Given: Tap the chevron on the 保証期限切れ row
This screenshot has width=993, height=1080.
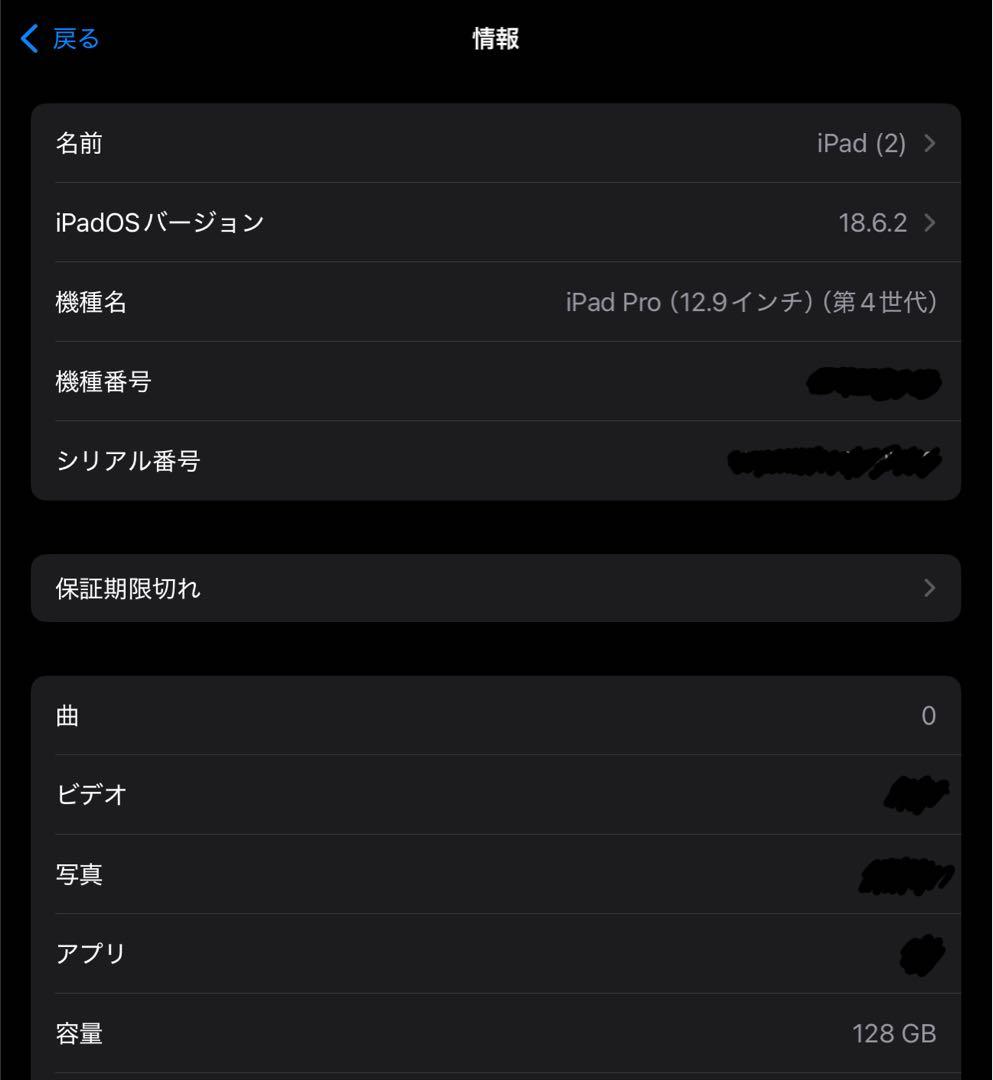Looking at the screenshot, I should [928, 589].
